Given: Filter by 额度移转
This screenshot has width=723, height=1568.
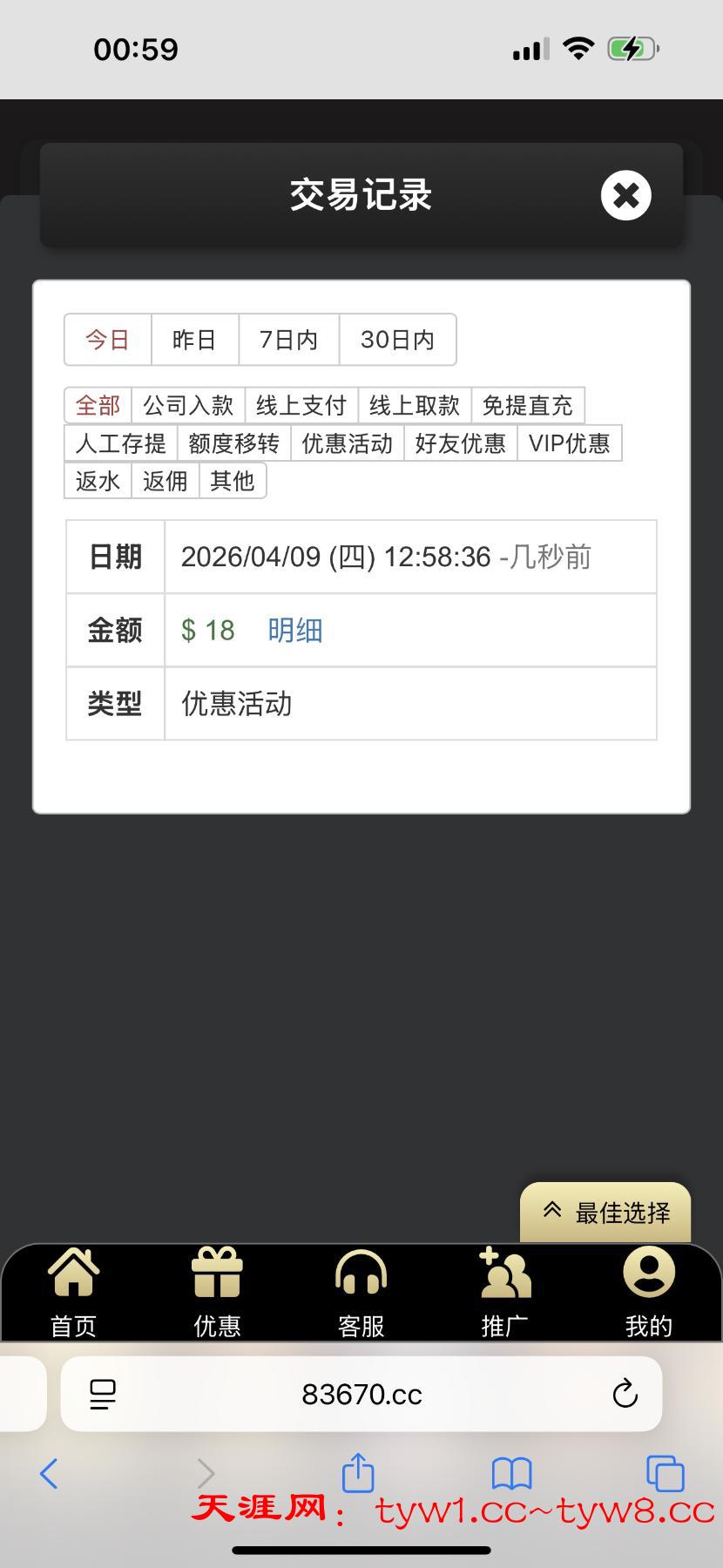Looking at the screenshot, I should [233, 443].
